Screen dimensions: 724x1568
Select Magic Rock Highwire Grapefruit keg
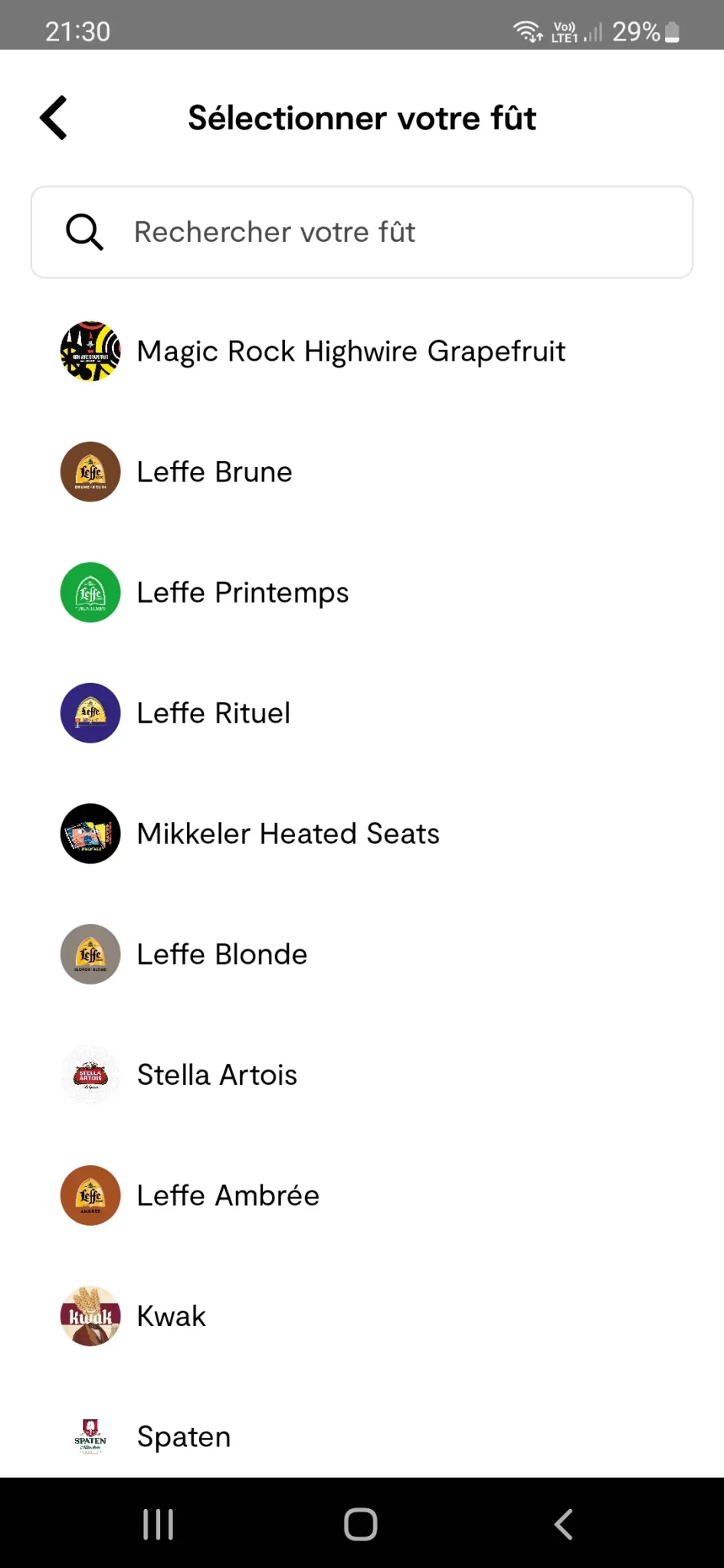coord(351,351)
